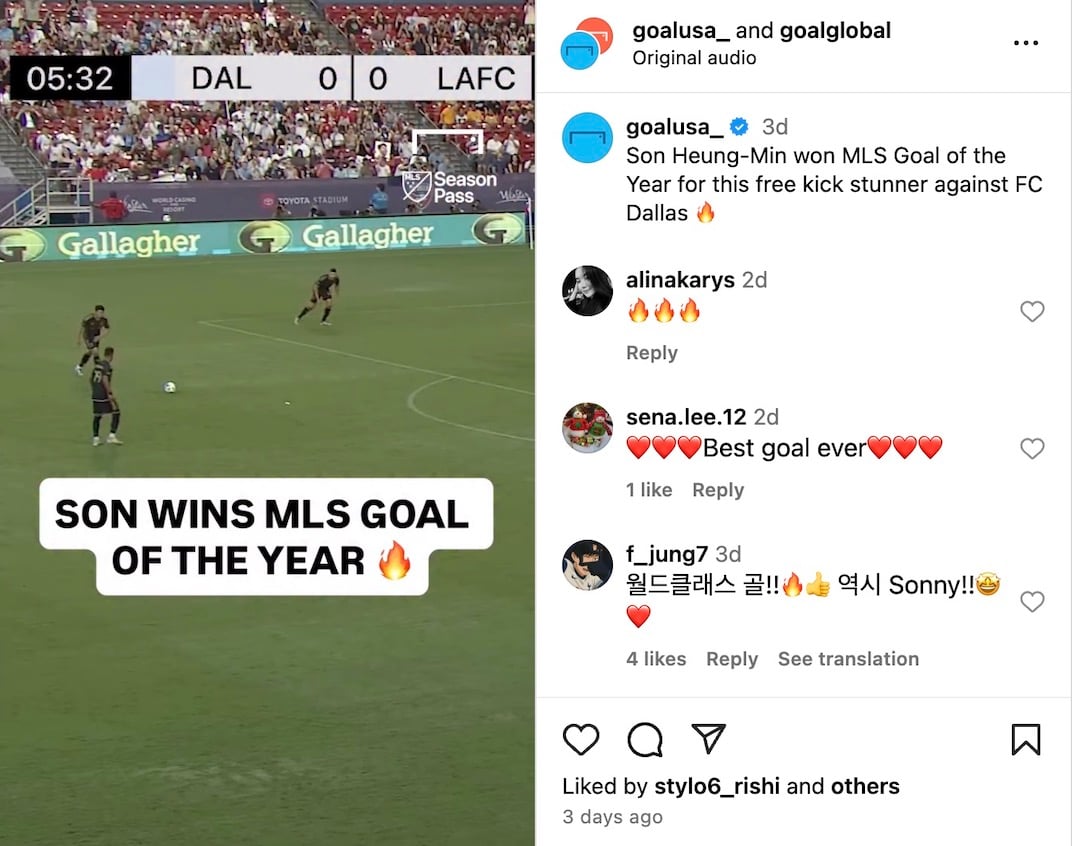Reply to sena.lee.12's comment

tap(718, 490)
